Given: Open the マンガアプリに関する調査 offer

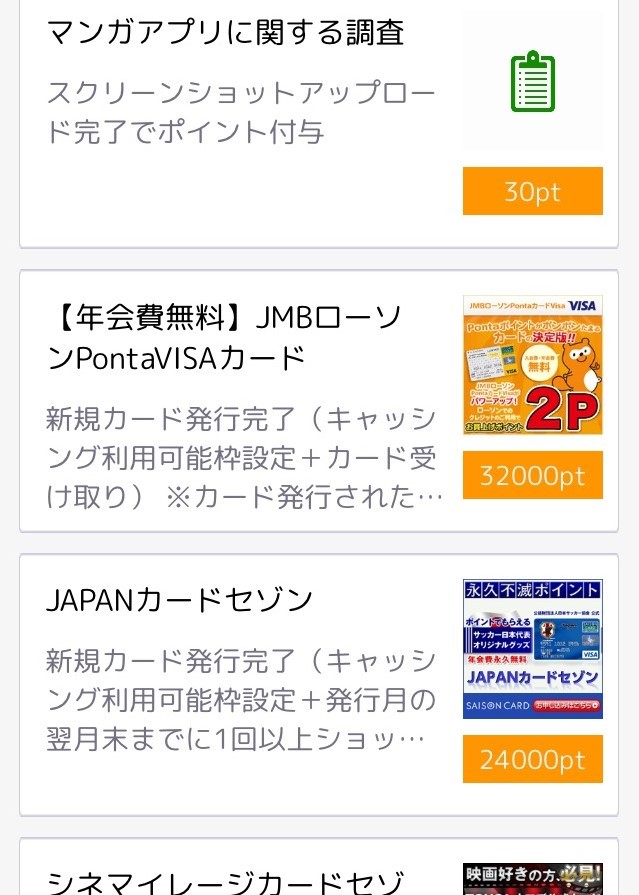Looking at the screenshot, I should (x=226, y=33).
